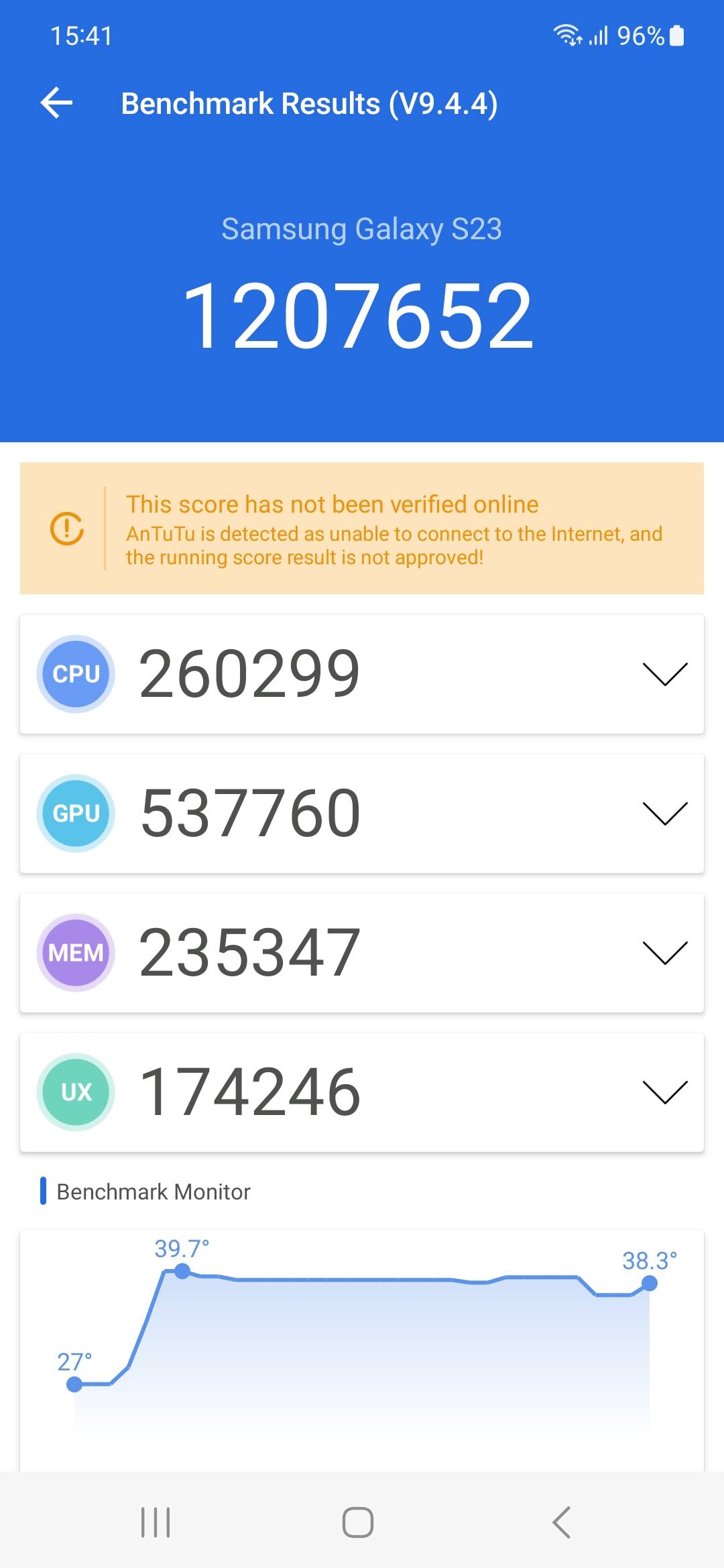Viewport: 724px width, 1568px height.
Task: Tap the system home button
Action: [358, 1522]
